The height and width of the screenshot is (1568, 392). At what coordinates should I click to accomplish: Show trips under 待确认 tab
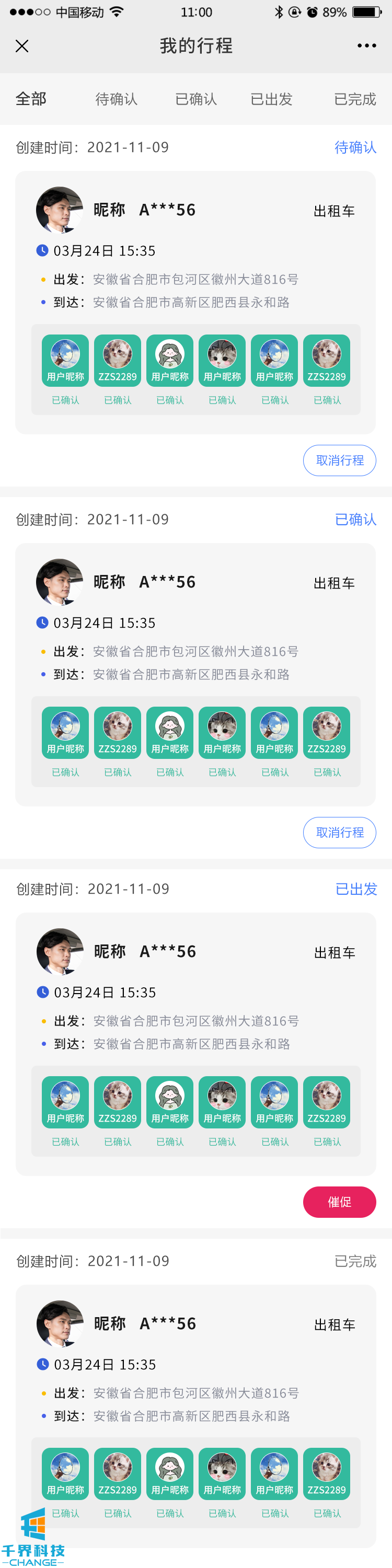coord(116,99)
